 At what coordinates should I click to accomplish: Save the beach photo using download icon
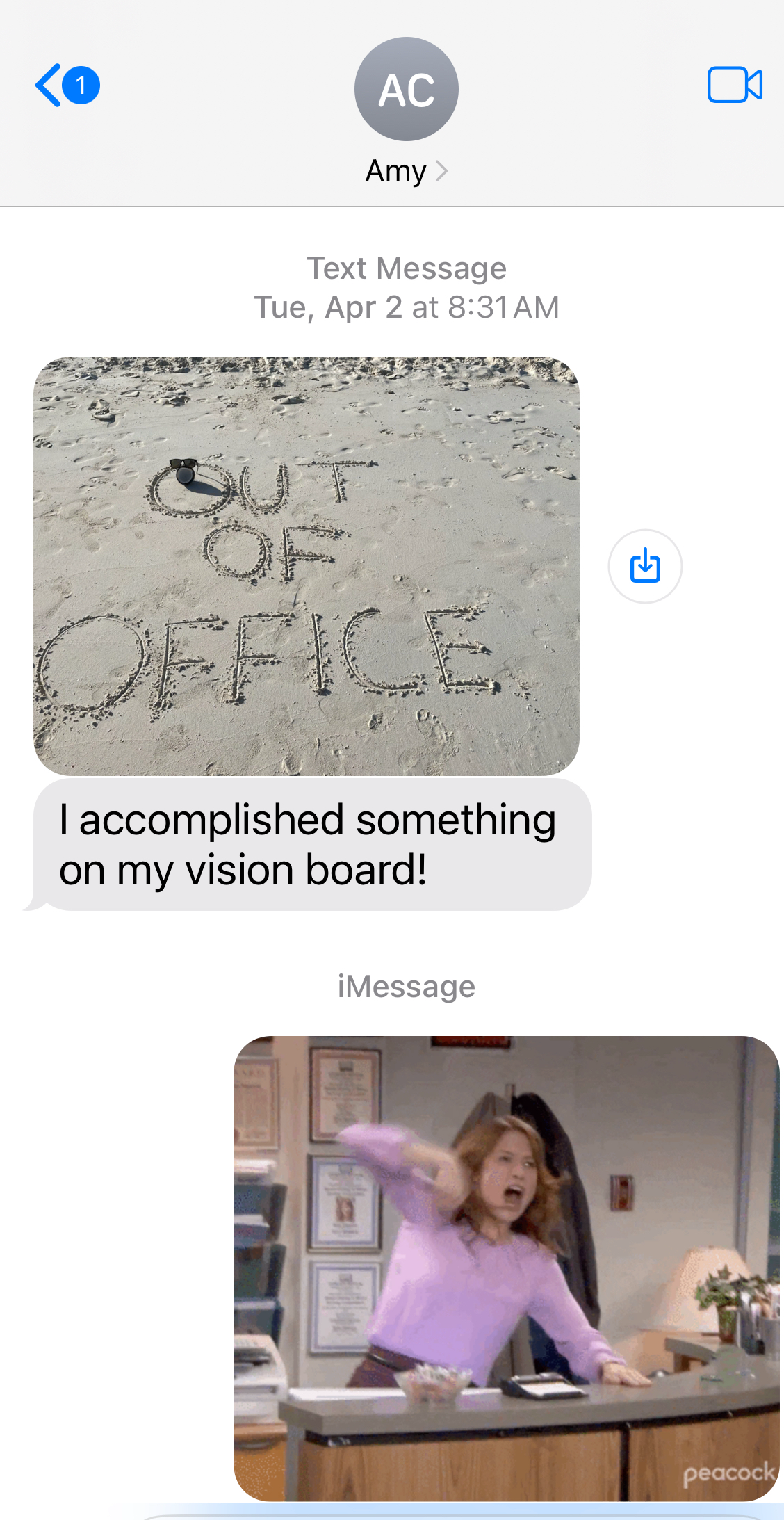645,566
